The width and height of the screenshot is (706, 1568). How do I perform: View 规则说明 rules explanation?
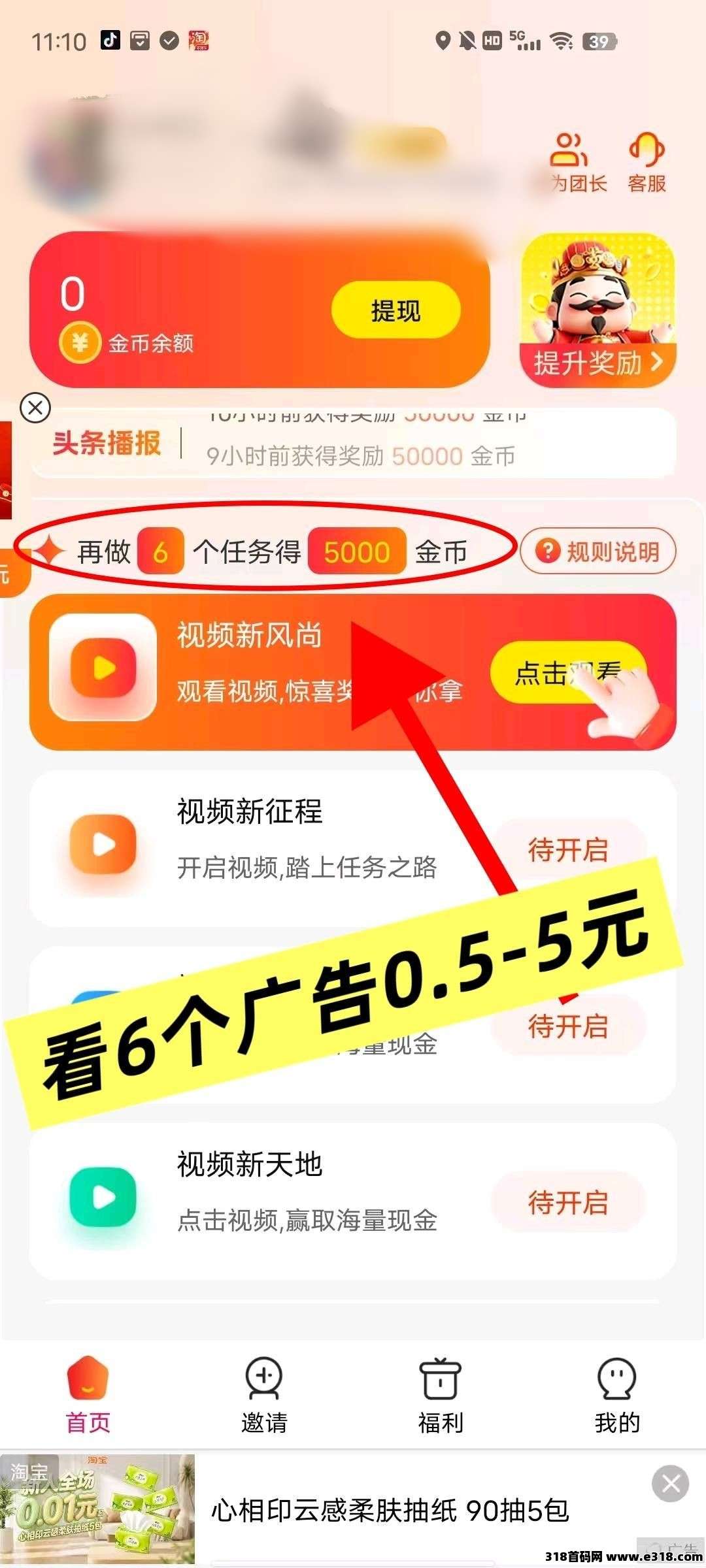597,552
